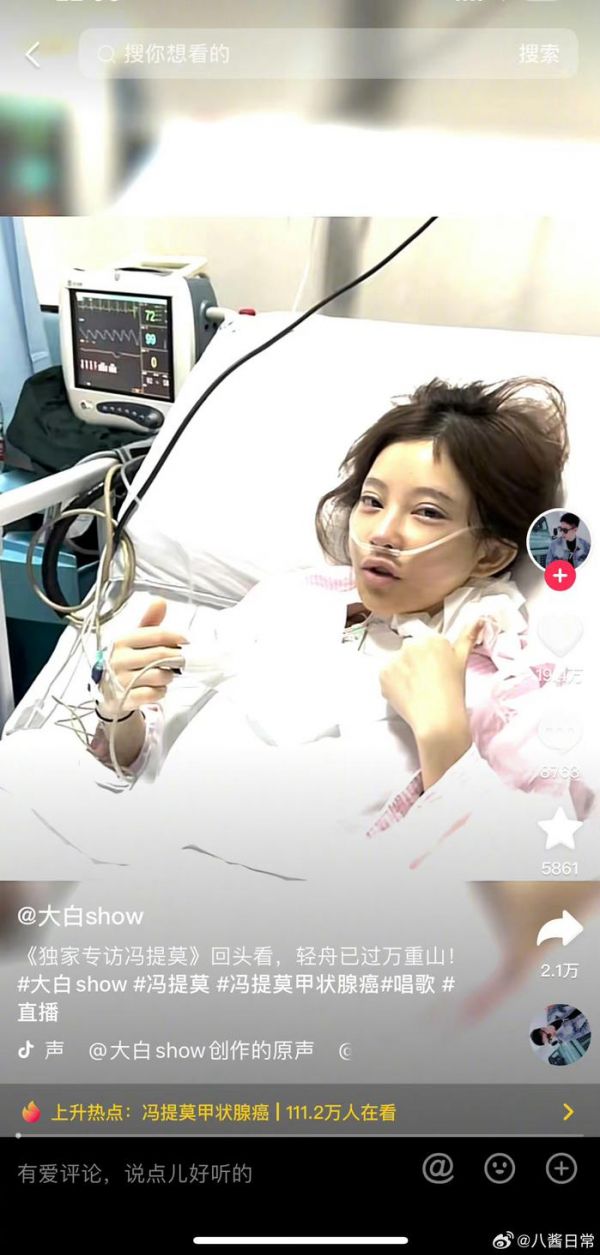The height and width of the screenshot is (1255, 600).
Task: Follow the creator via the red plus
Action: [559, 577]
